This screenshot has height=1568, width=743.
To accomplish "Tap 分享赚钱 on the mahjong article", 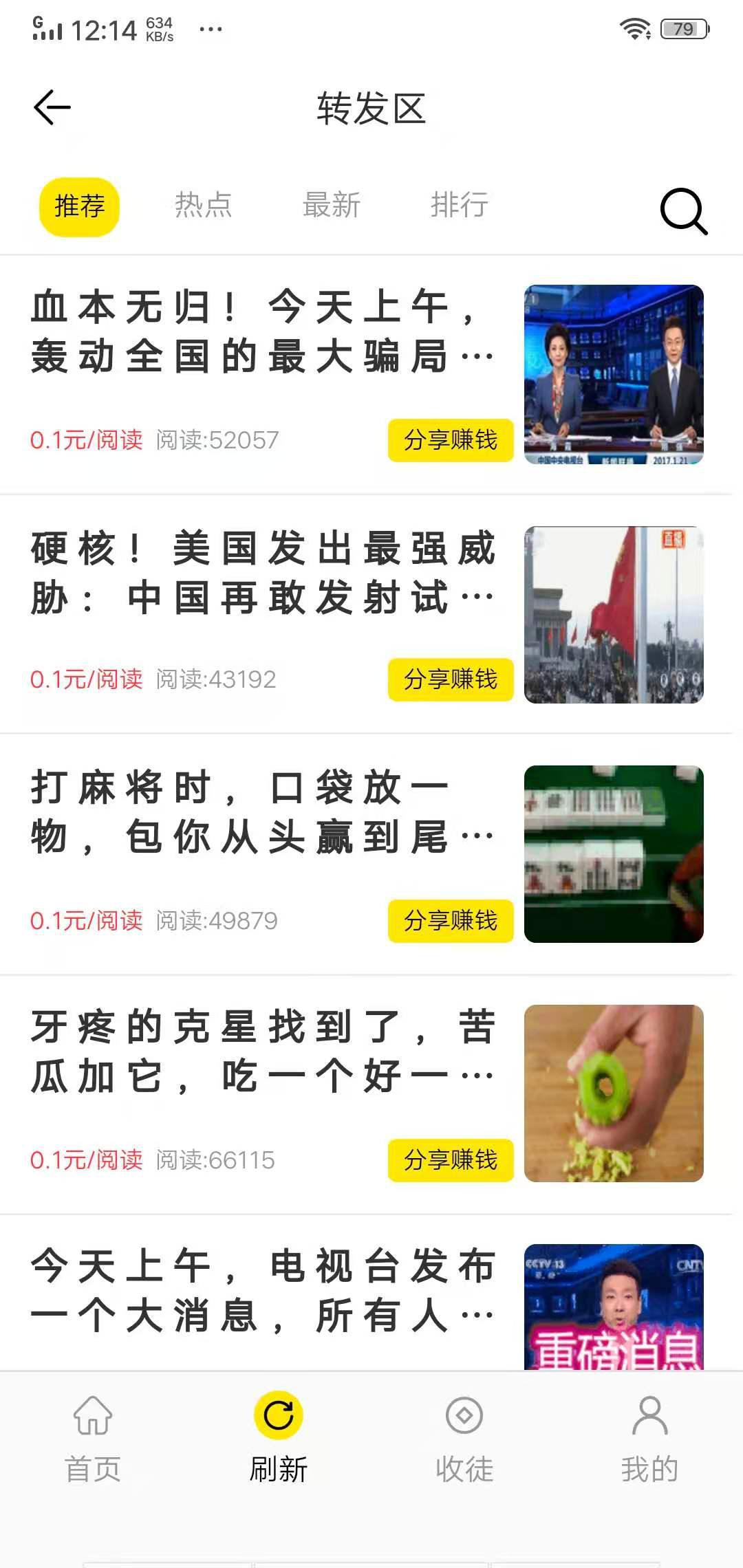I will [450, 922].
